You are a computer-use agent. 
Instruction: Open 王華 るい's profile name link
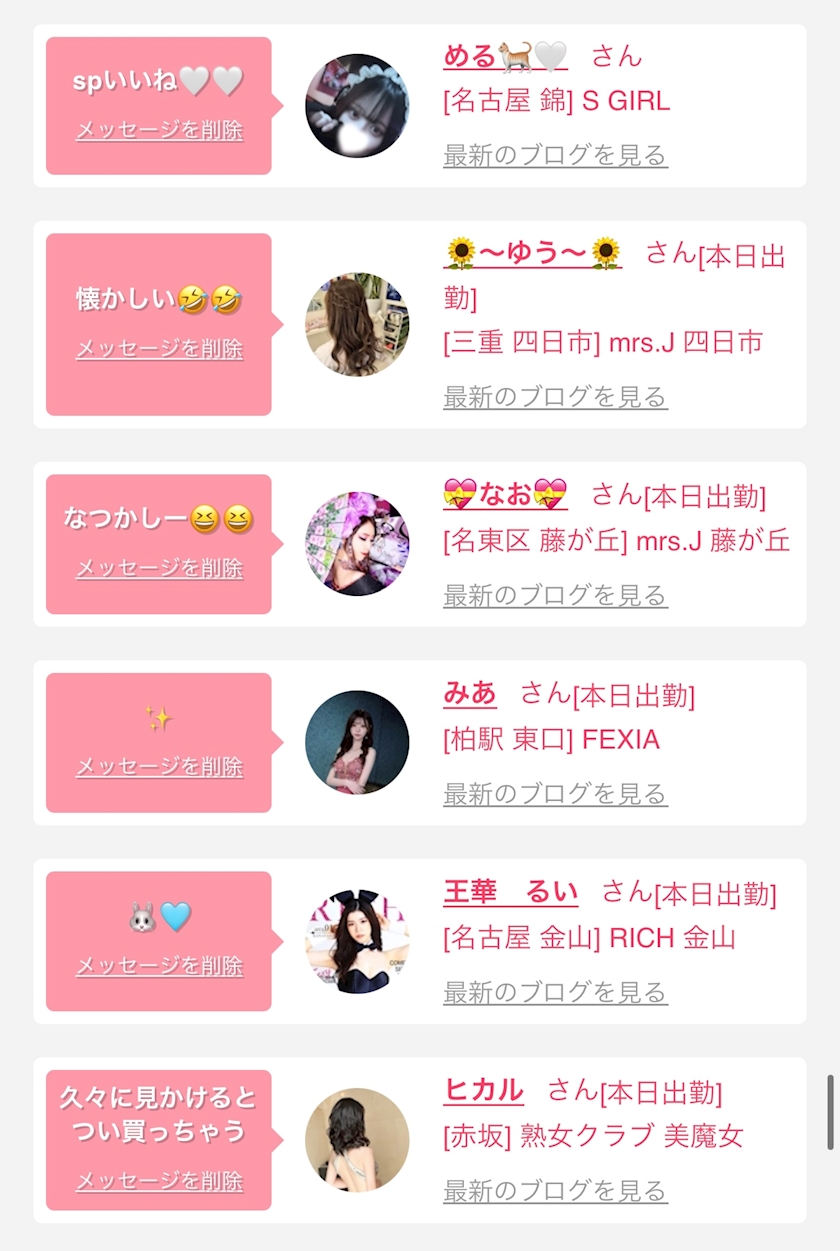click(510, 891)
